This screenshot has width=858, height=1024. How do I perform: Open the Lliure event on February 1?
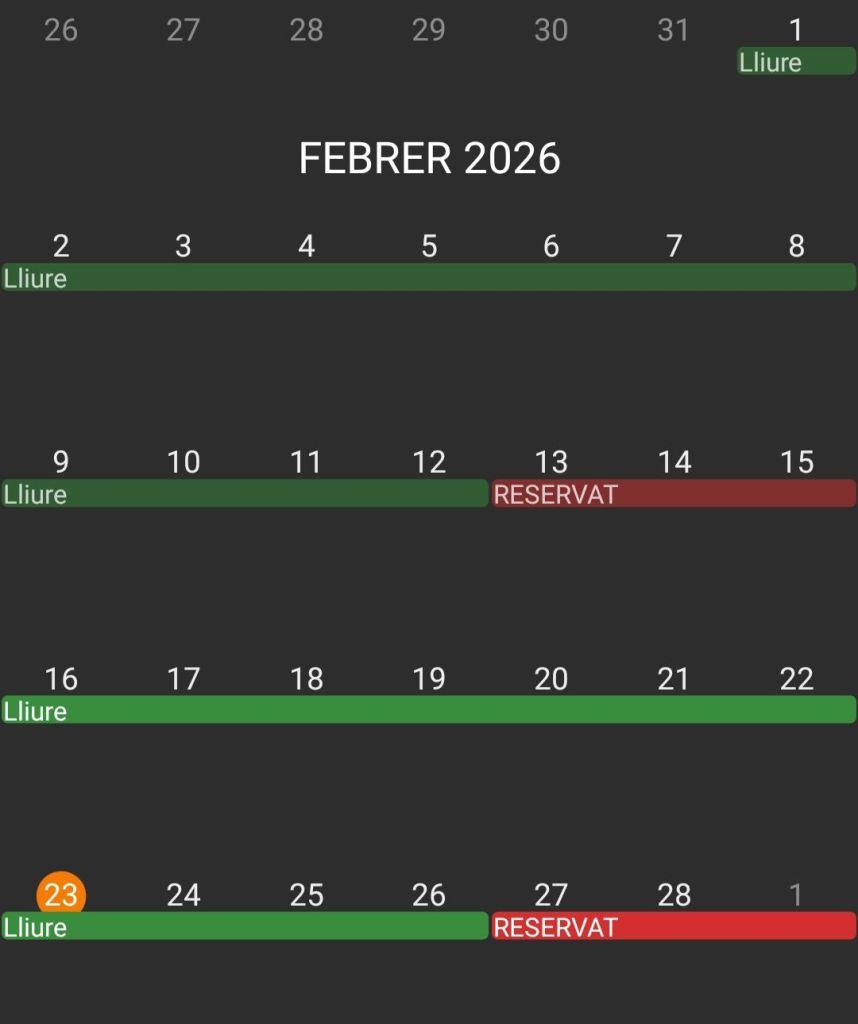(x=796, y=61)
